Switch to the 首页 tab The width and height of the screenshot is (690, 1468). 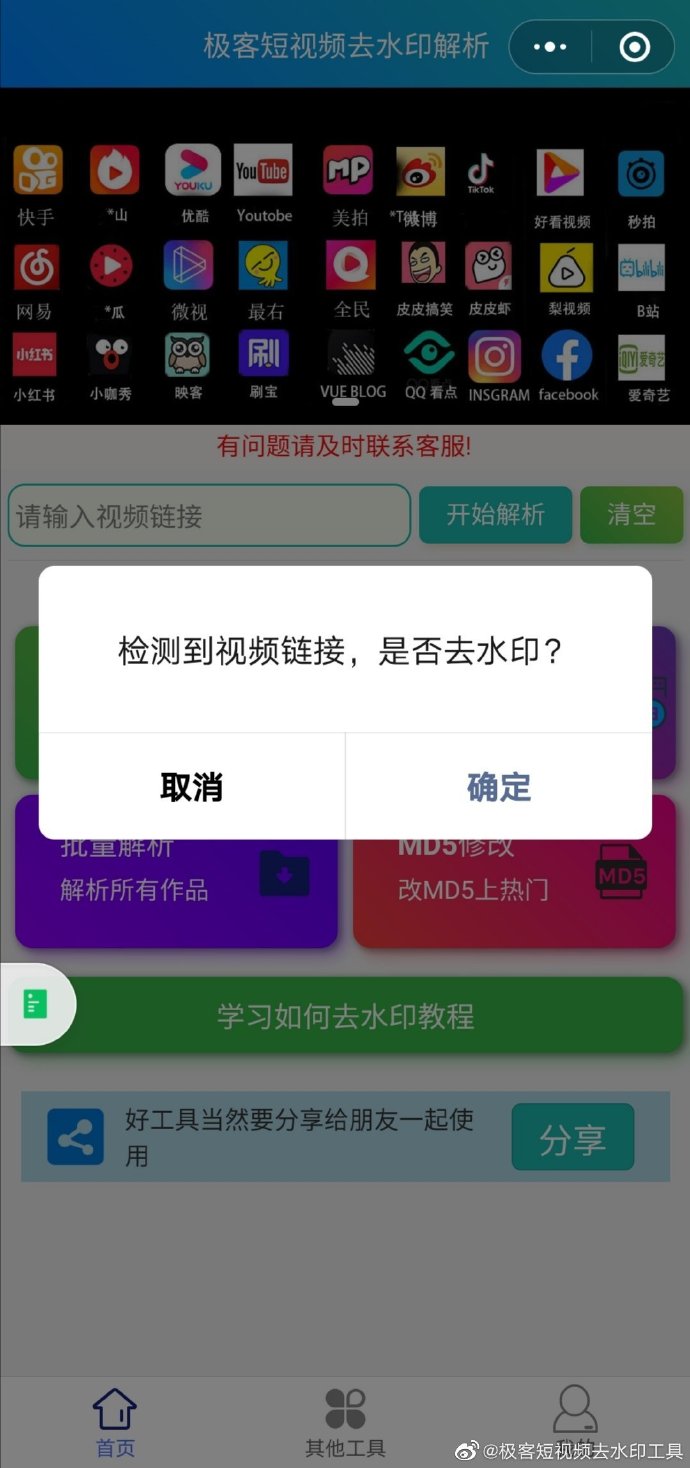click(x=115, y=1422)
